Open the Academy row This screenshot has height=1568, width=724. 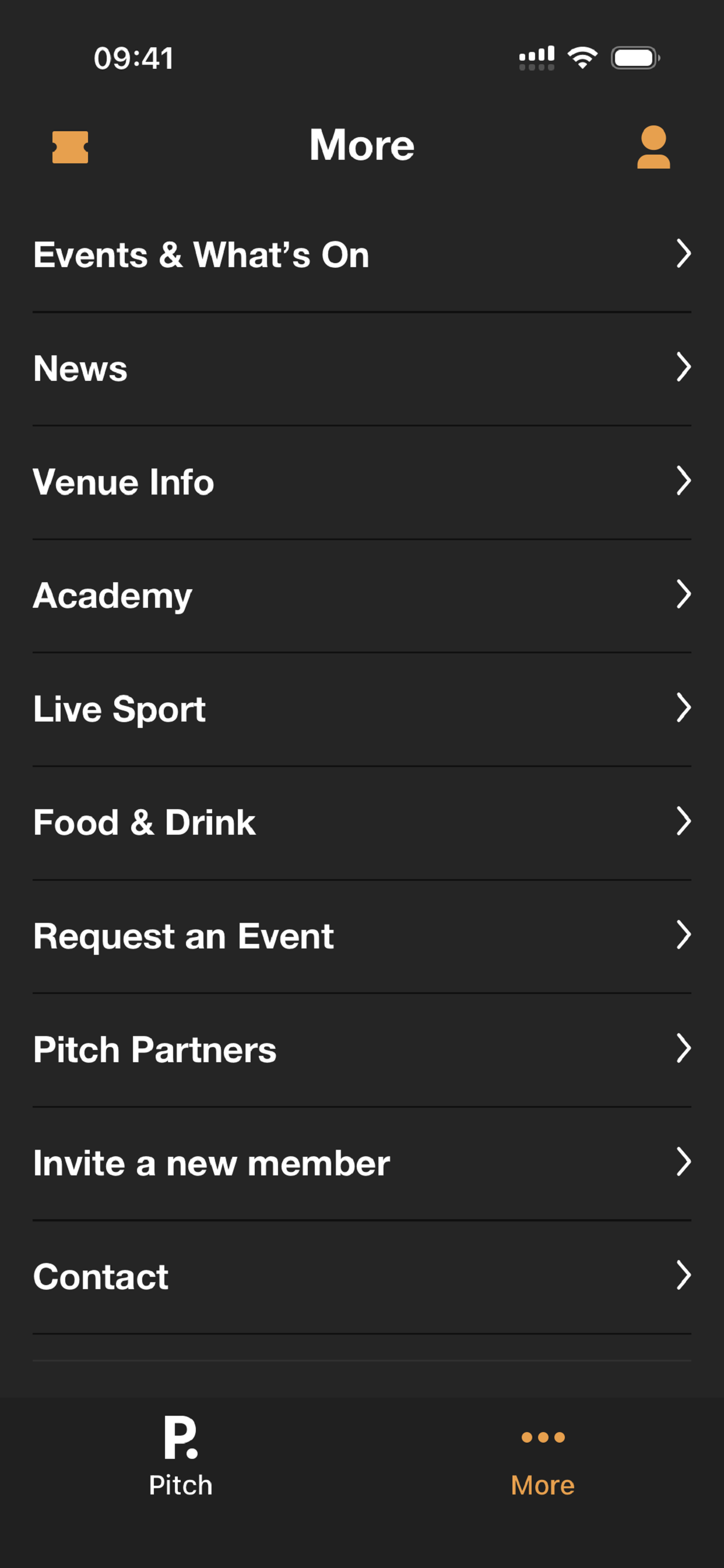(362, 596)
